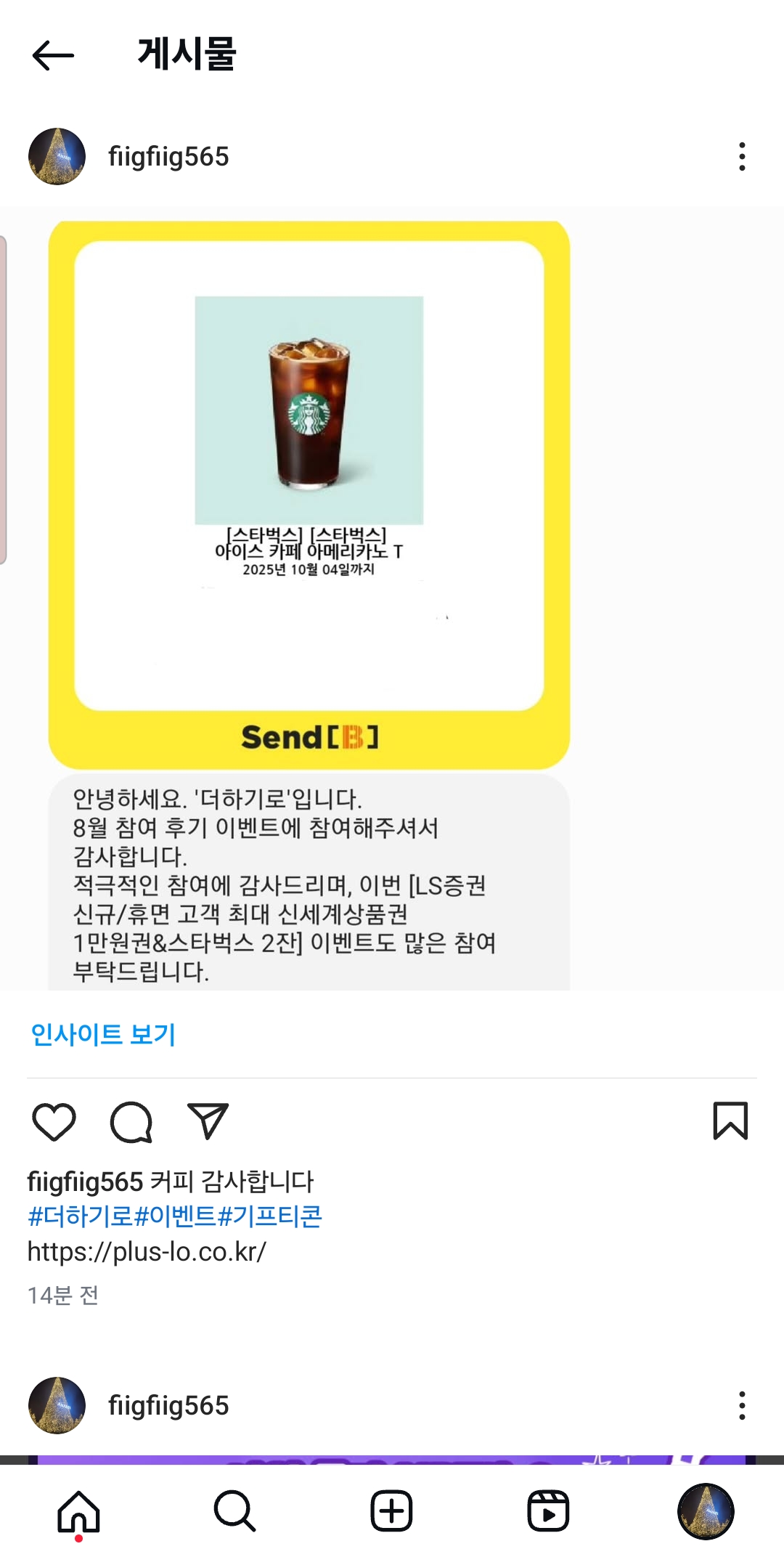
Task: Open overflow menu on the second fiigfiig565 post
Action: pyautogui.click(x=741, y=1406)
